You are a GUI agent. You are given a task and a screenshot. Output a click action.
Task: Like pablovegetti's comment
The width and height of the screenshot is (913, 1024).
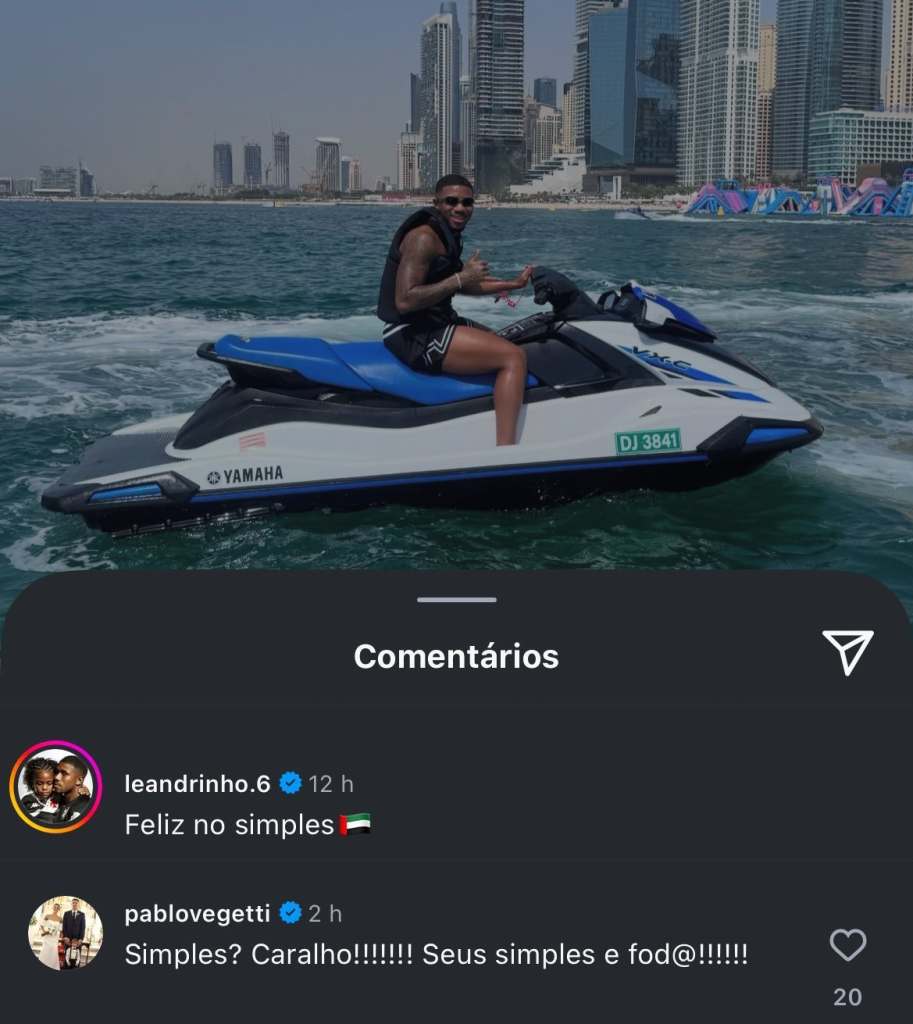847,945
